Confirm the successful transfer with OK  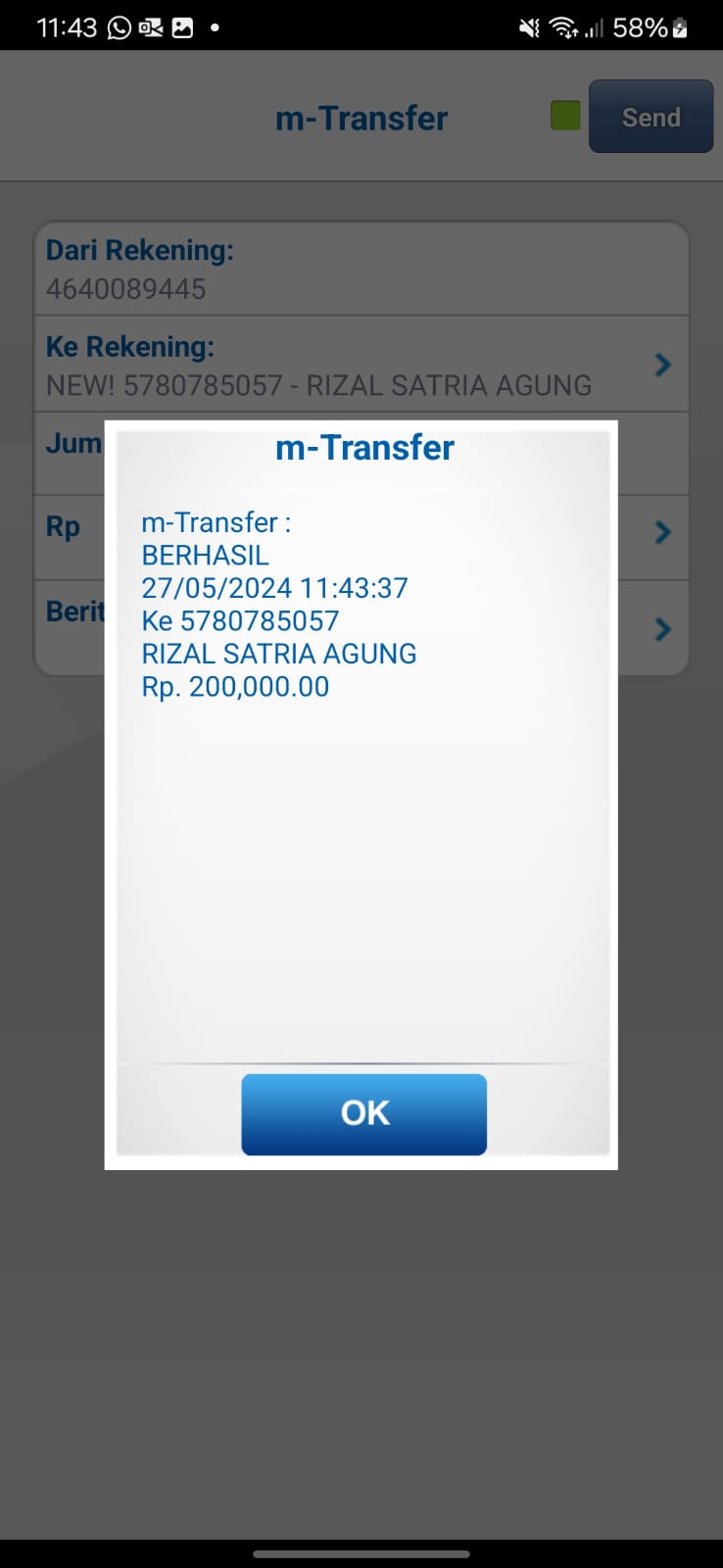pyautogui.click(x=363, y=1114)
